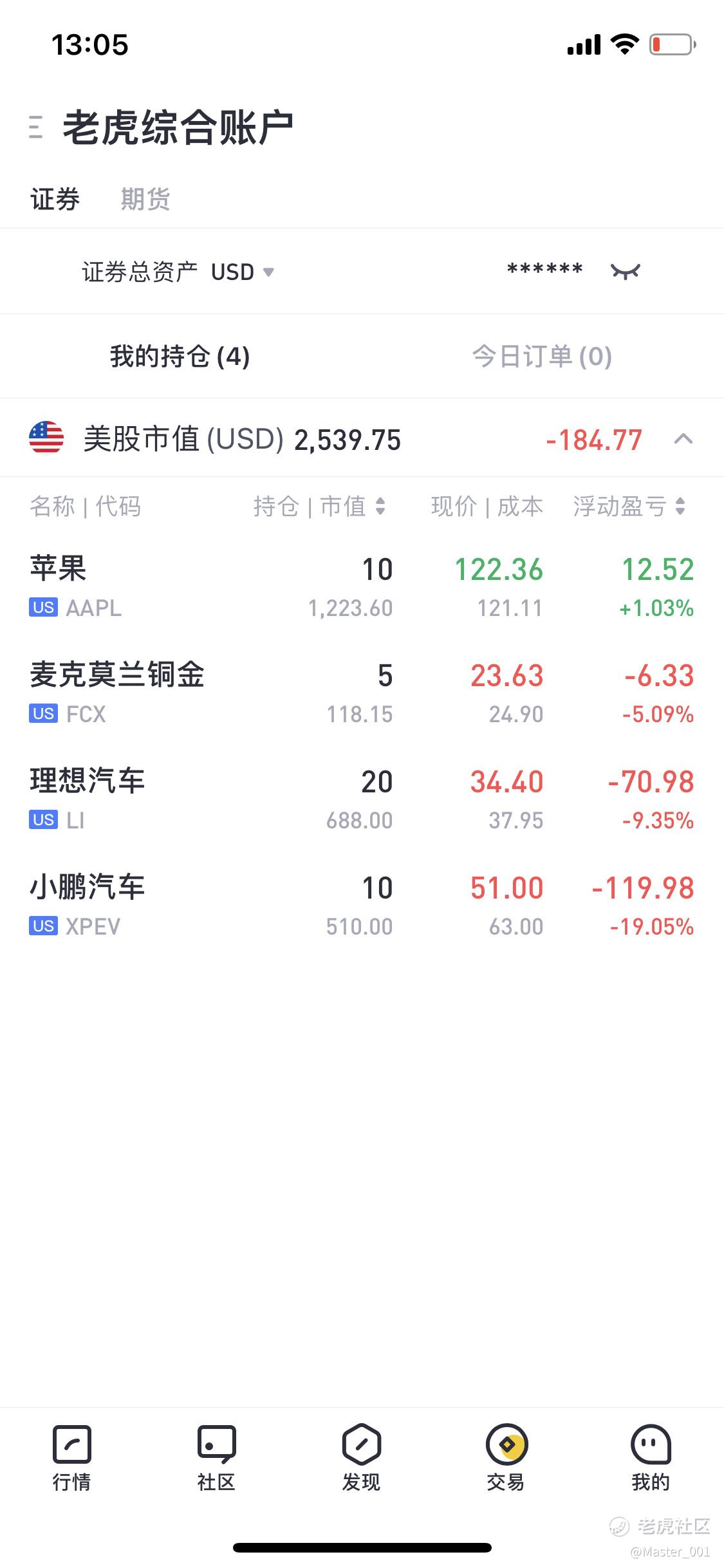Sort holdings by 浮动盈亏
Screen dimensions: 724x1568
pos(629,507)
